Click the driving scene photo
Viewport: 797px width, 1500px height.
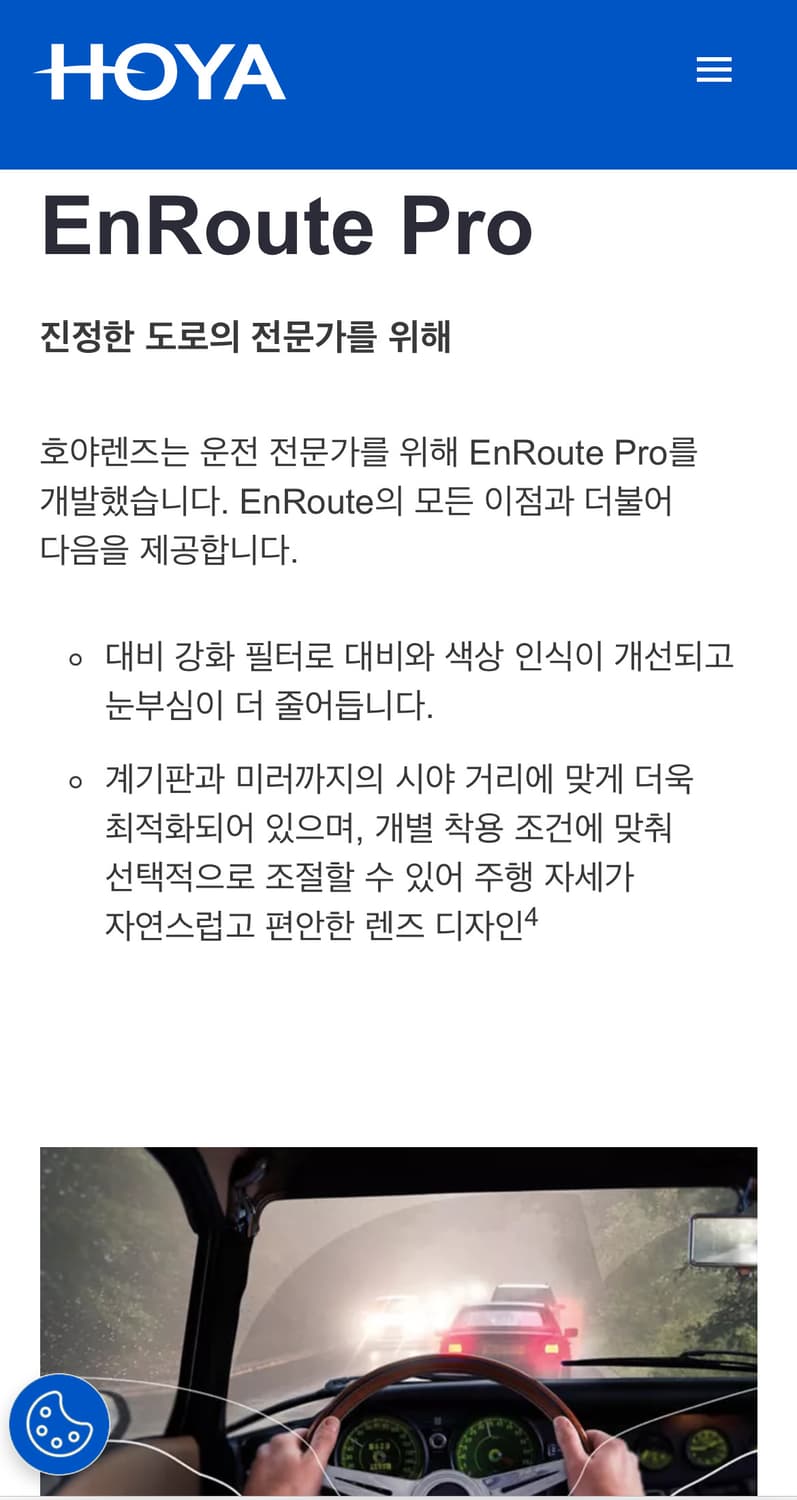(398, 1320)
